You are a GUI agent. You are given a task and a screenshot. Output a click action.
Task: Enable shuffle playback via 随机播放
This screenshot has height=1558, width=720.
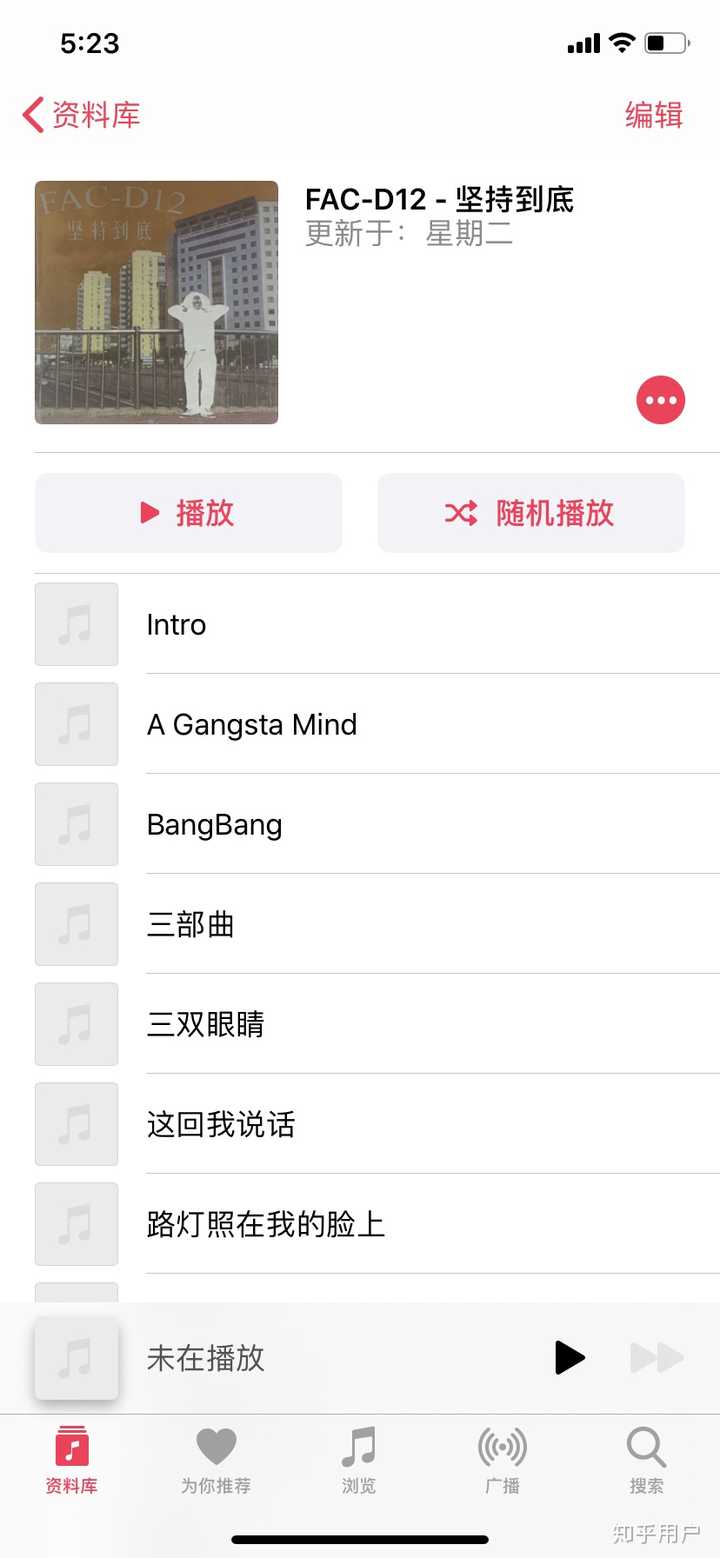click(530, 512)
